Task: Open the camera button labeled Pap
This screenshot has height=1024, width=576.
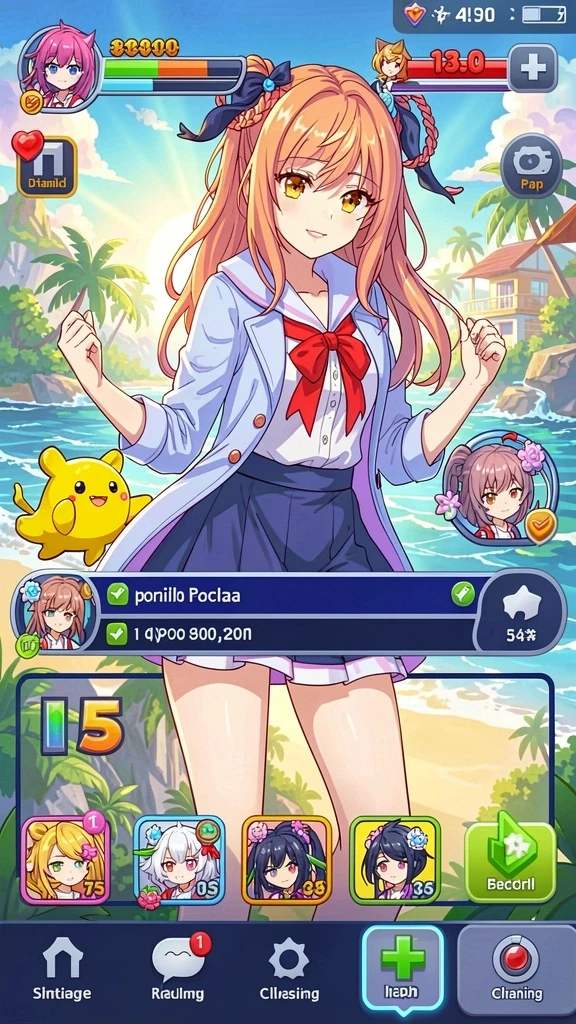Action: (x=532, y=166)
